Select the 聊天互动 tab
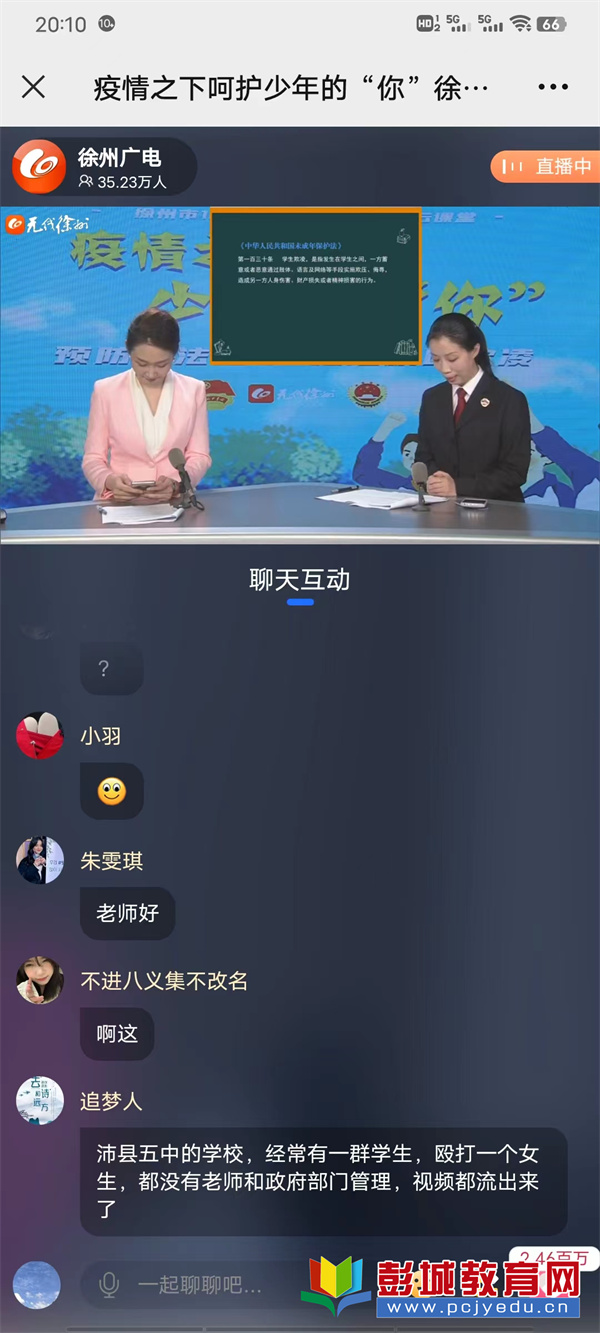The image size is (600, 1333). 300,580
